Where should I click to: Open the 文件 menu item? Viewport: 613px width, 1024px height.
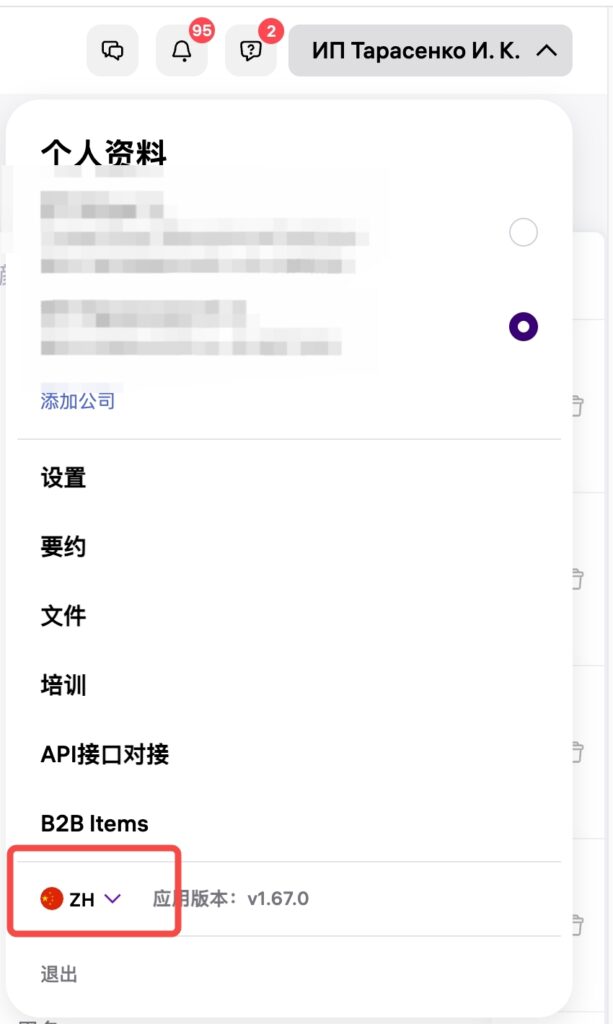(x=63, y=616)
